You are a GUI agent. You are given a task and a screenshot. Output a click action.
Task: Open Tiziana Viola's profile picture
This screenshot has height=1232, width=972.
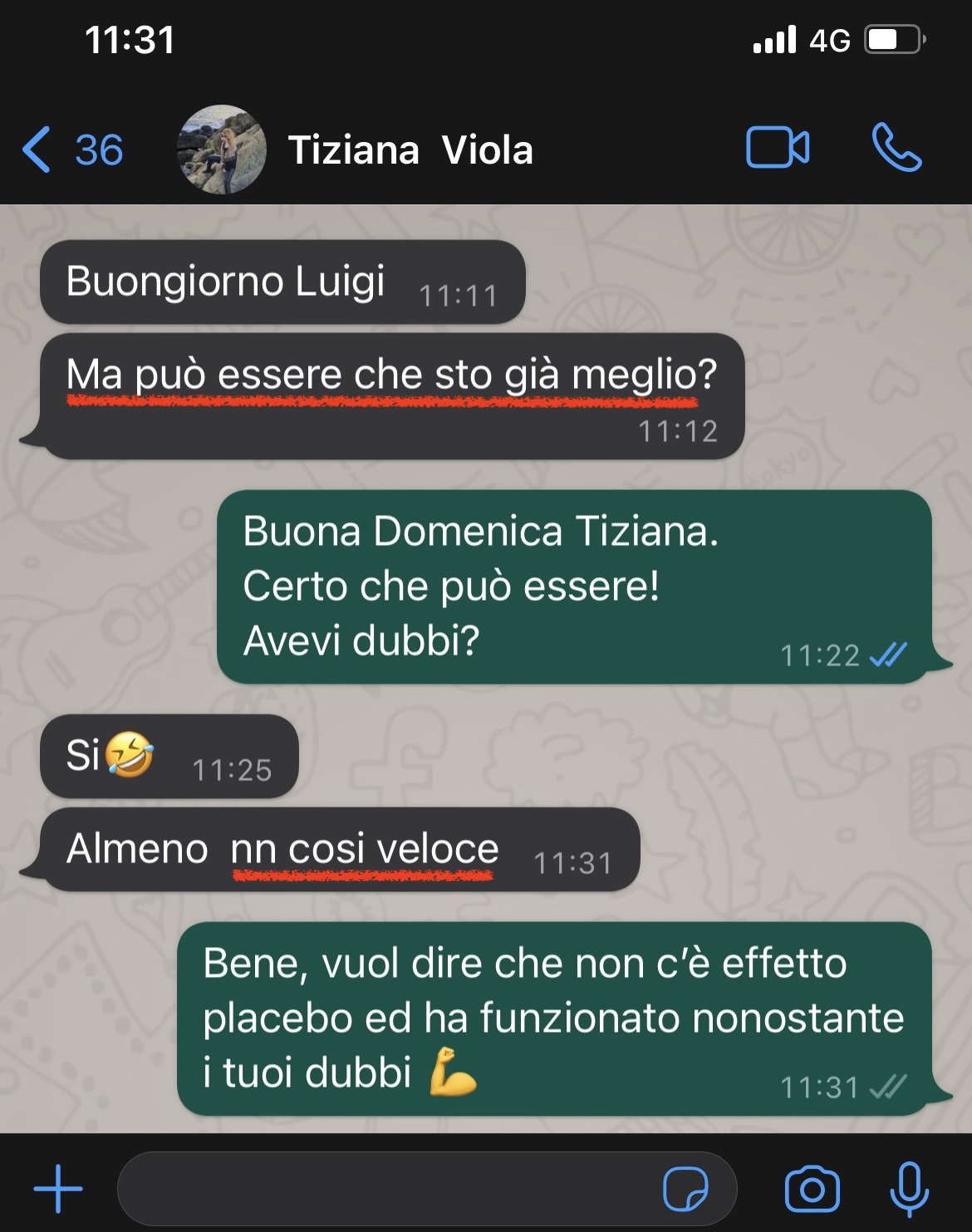coord(222,150)
